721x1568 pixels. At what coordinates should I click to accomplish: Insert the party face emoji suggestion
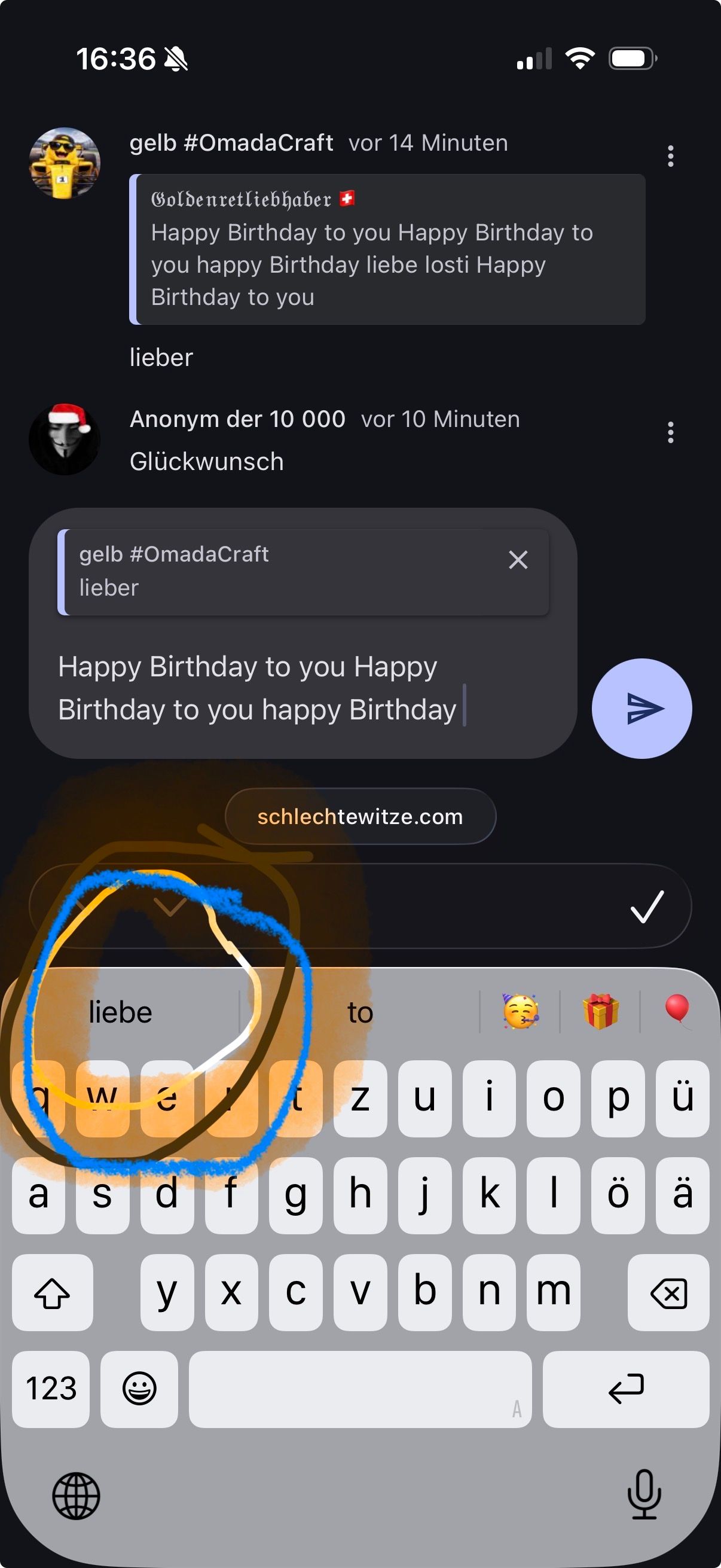(520, 1011)
